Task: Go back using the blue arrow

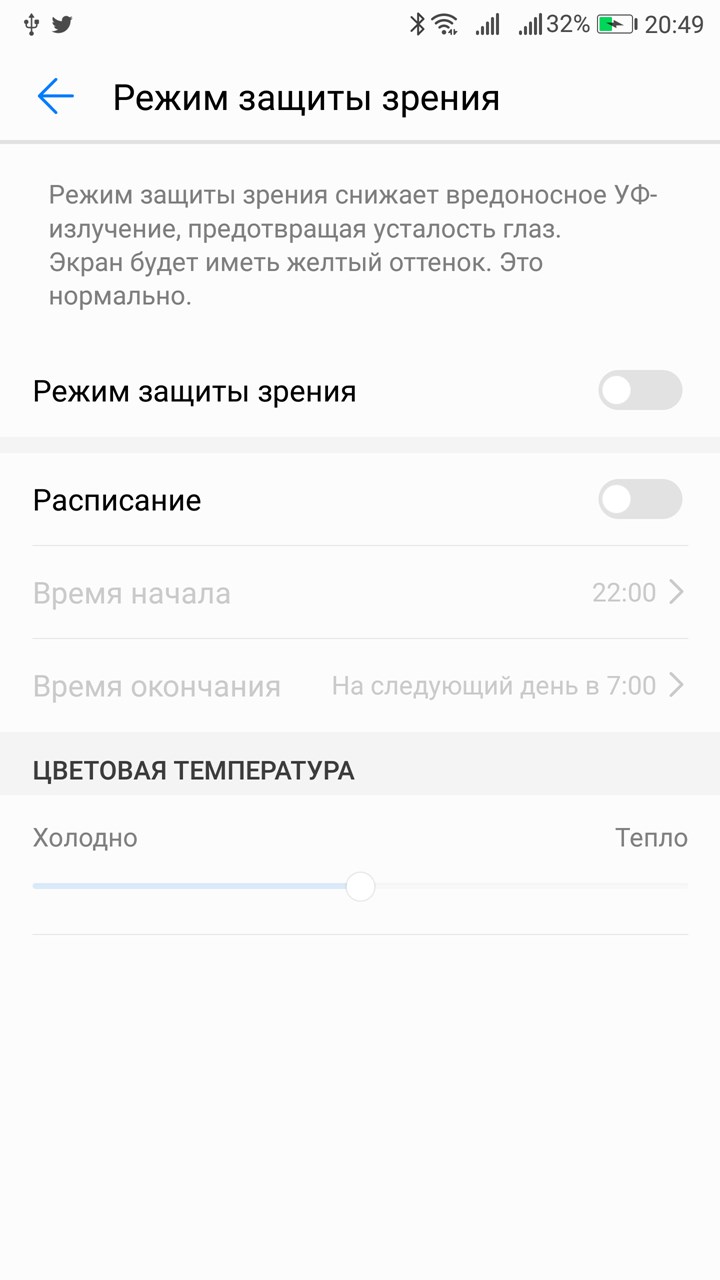Action: [x=56, y=97]
